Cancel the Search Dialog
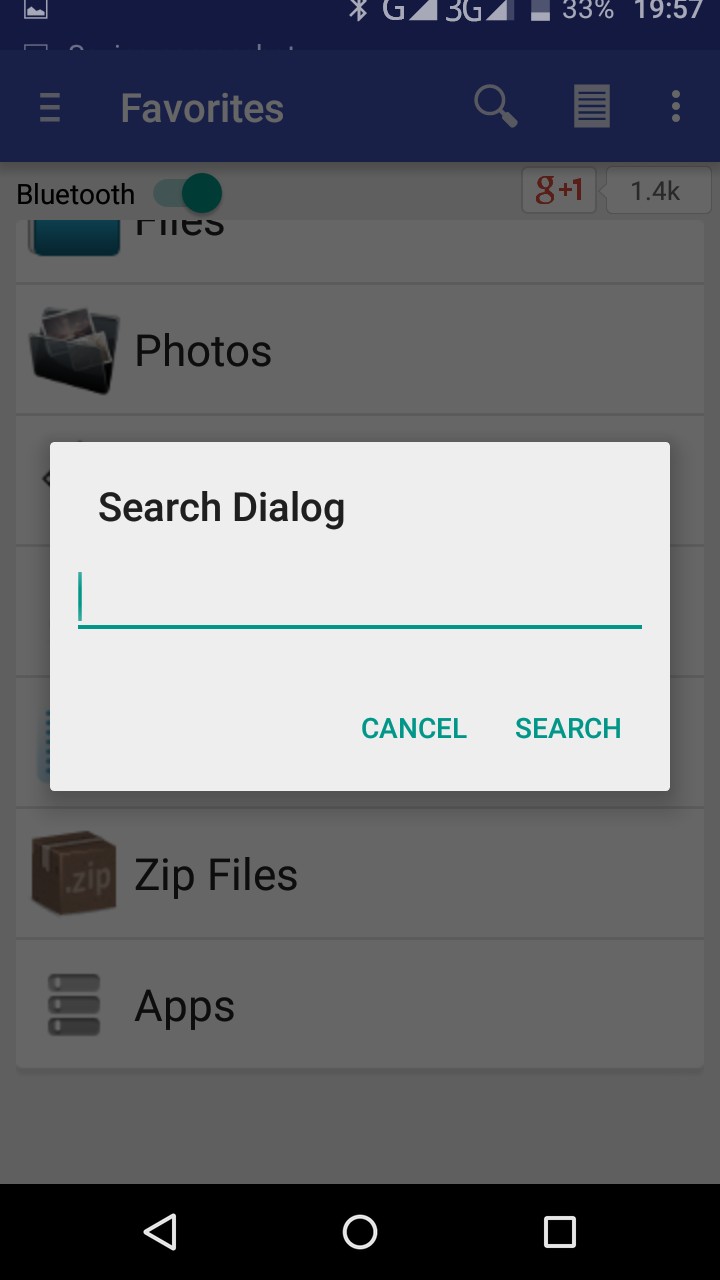The height and width of the screenshot is (1280, 720). [x=413, y=728]
